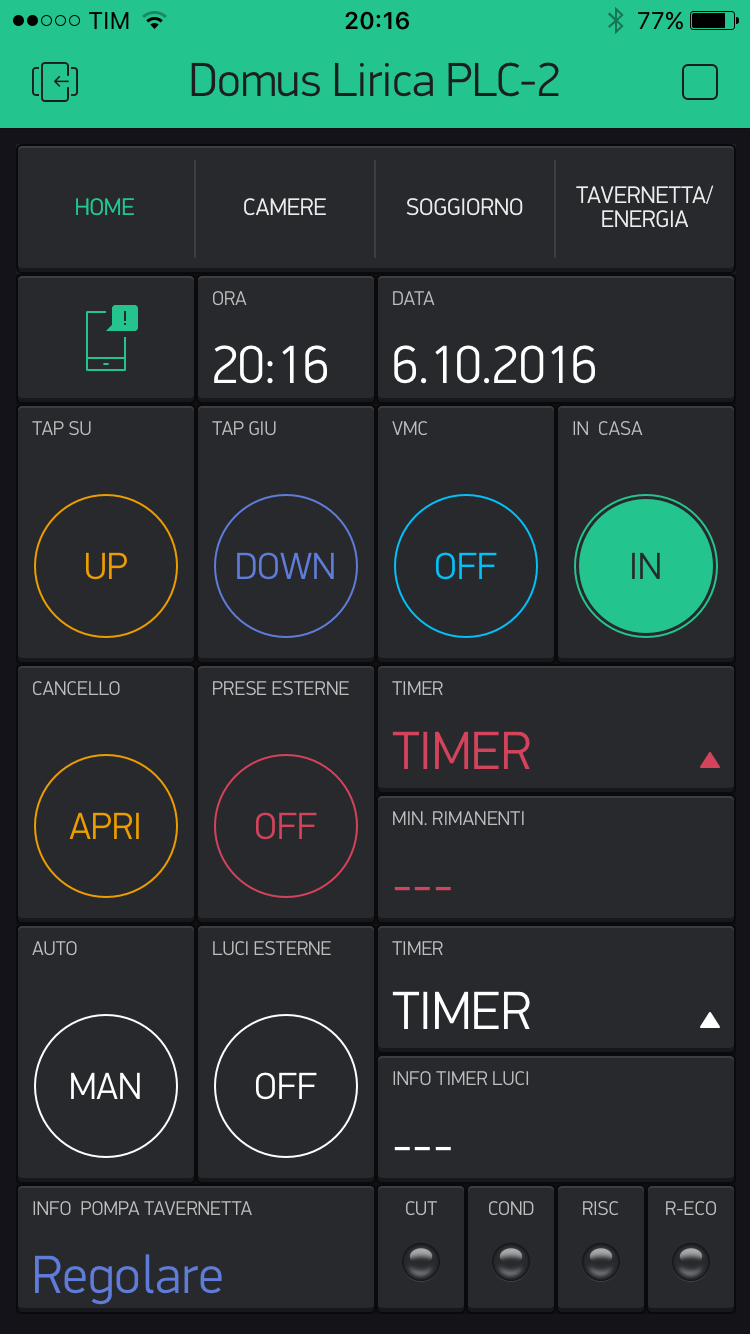Tap the stop square icon in header

coord(699,82)
